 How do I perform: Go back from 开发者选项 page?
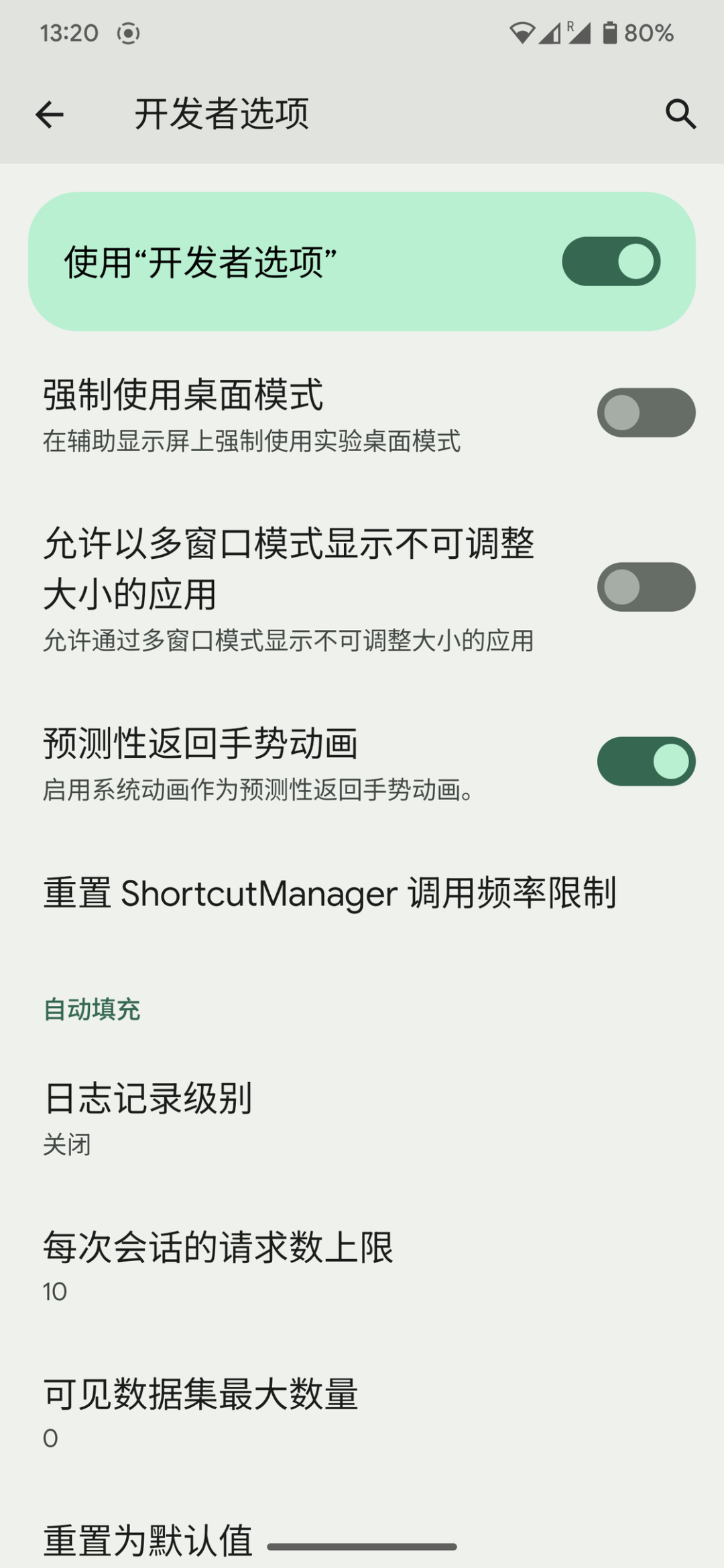50,115
